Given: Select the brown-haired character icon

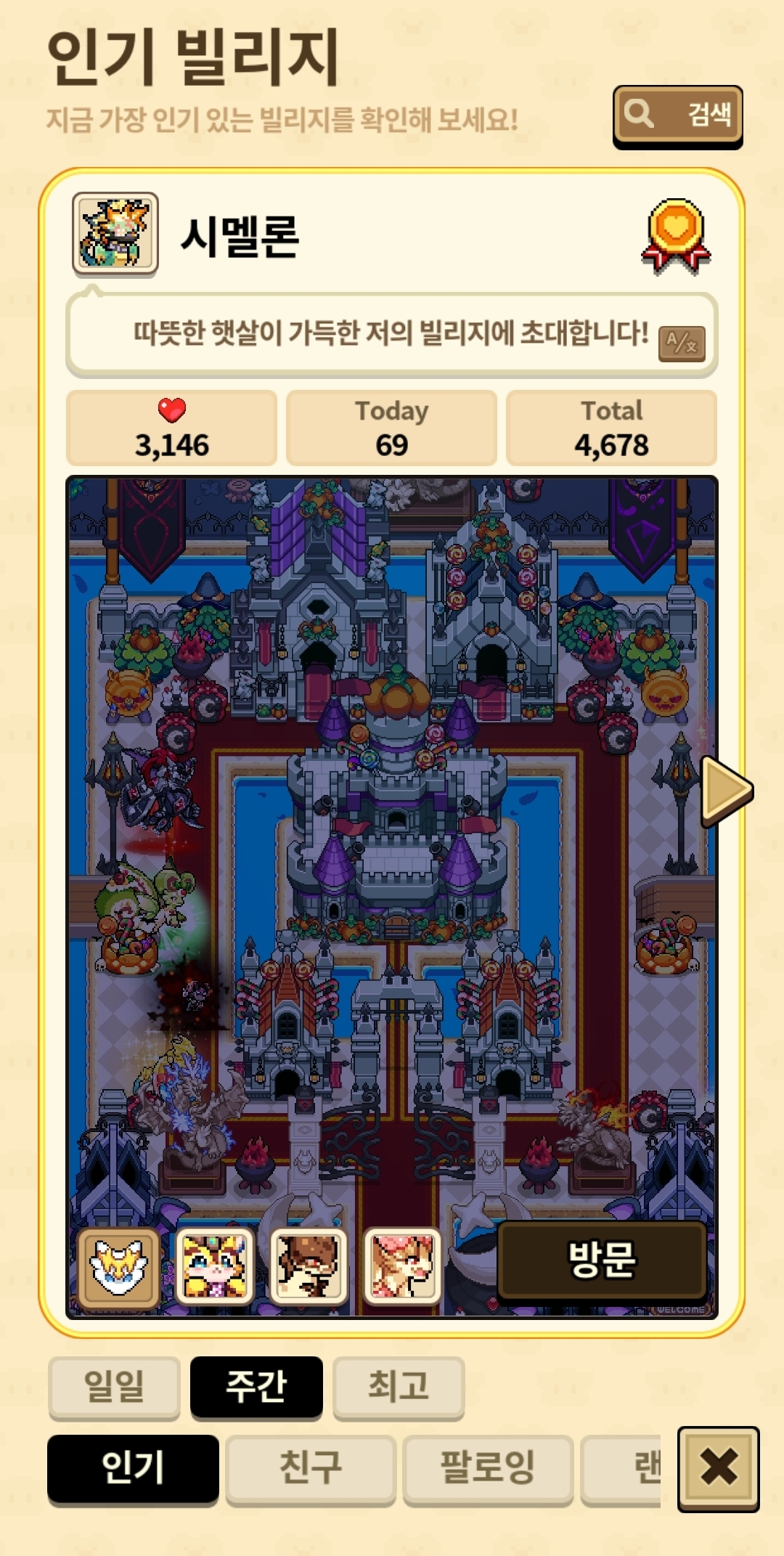Looking at the screenshot, I should click(308, 1267).
